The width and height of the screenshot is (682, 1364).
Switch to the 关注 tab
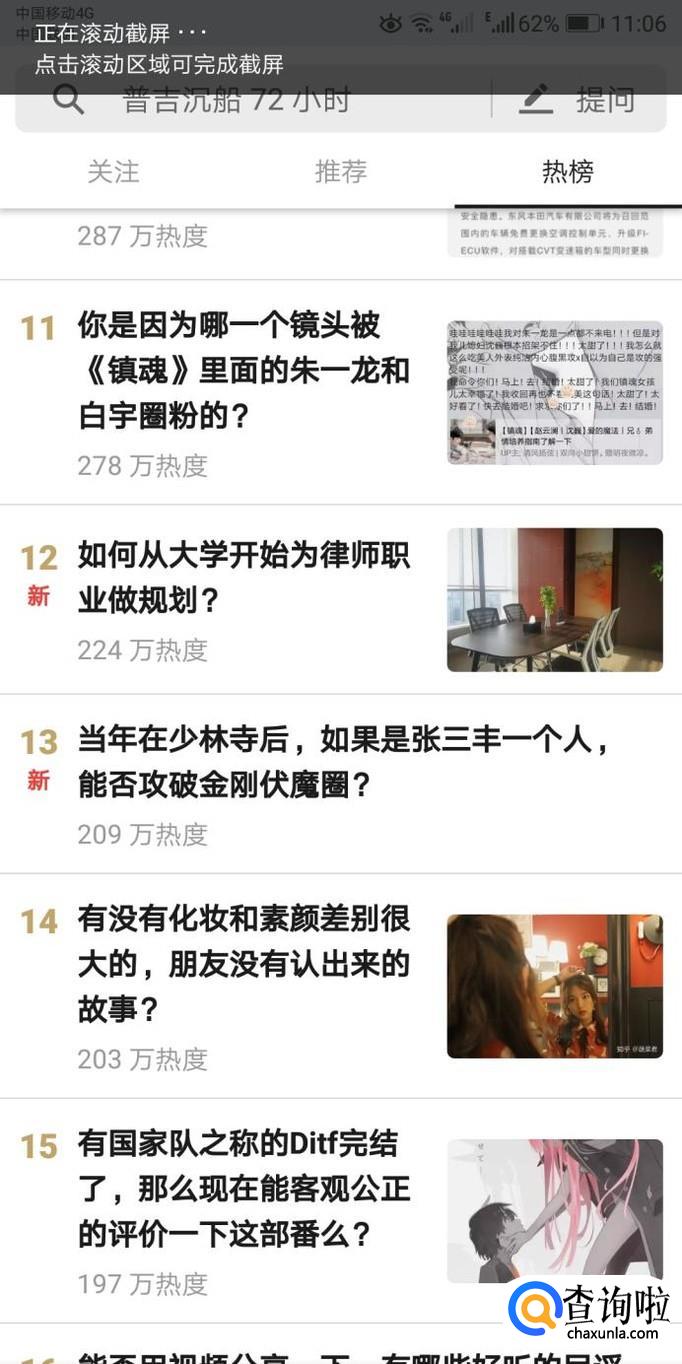click(x=113, y=172)
